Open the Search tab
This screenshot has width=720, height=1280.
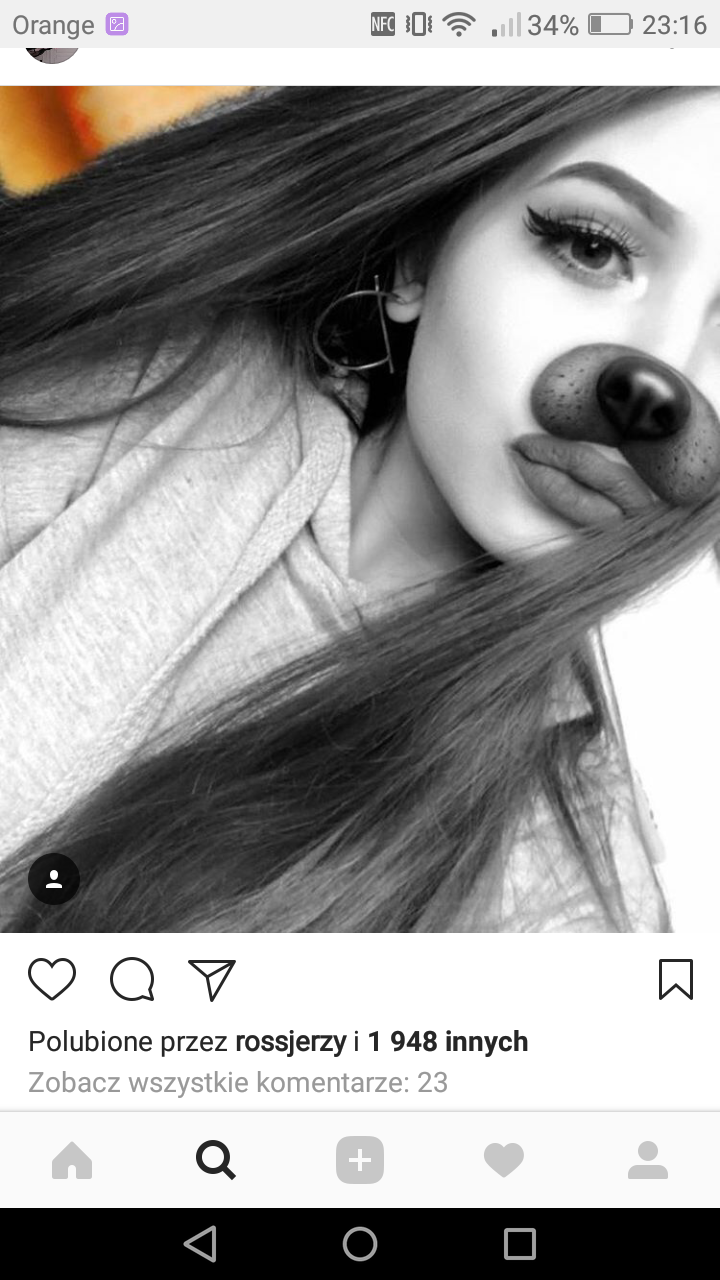pyautogui.click(x=216, y=1160)
